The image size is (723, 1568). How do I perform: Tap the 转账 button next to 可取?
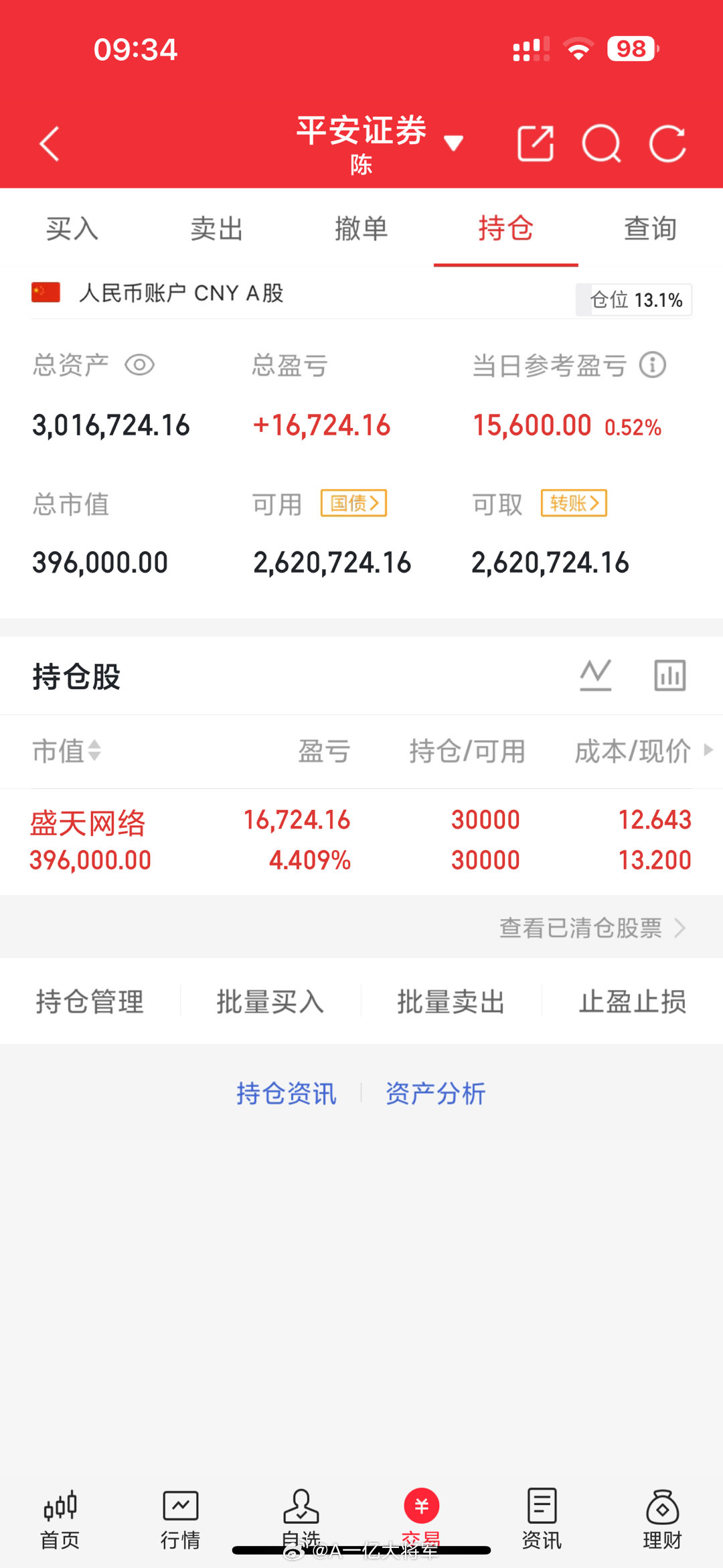[x=573, y=503]
